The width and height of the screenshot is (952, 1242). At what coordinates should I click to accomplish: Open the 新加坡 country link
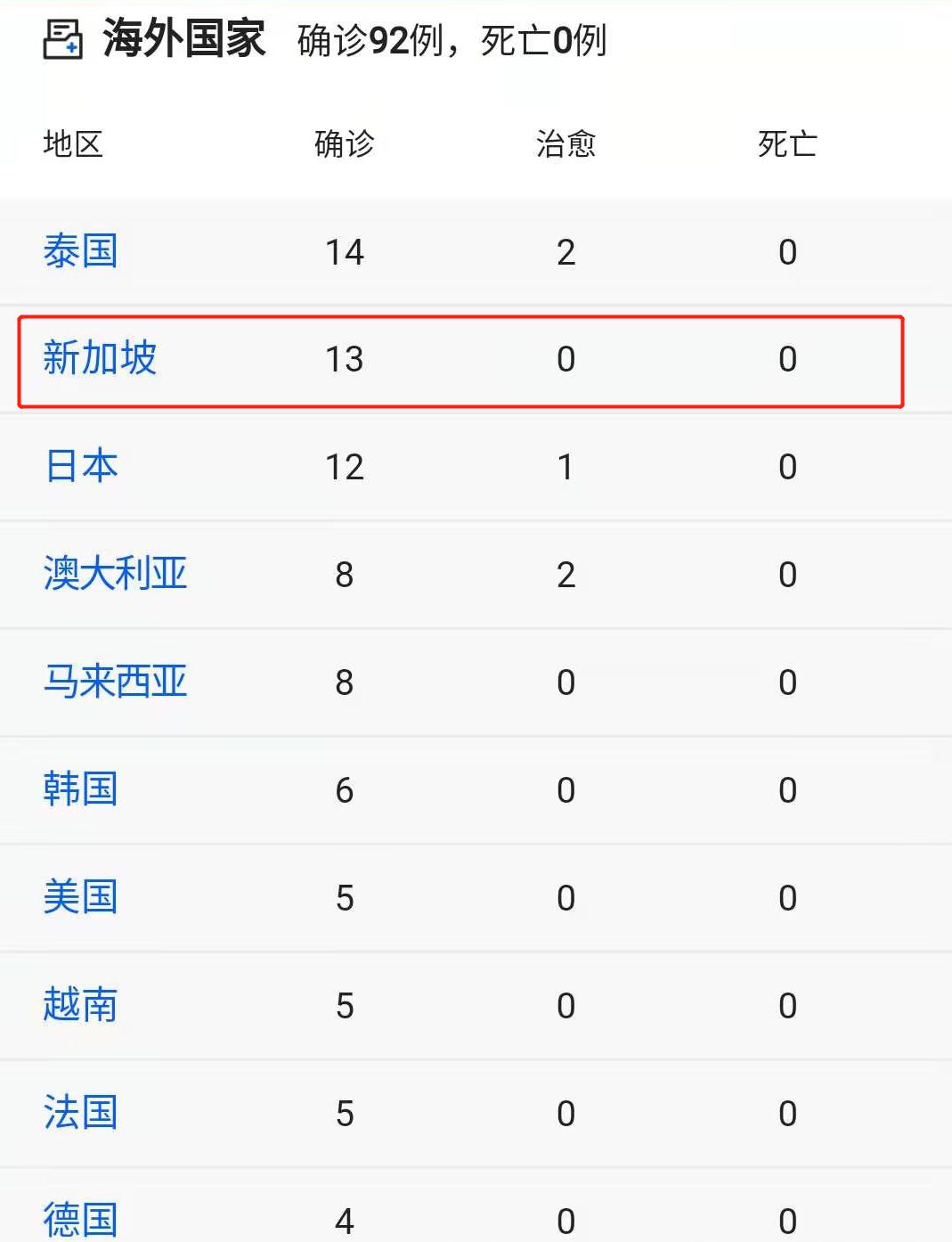(x=99, y=358)
